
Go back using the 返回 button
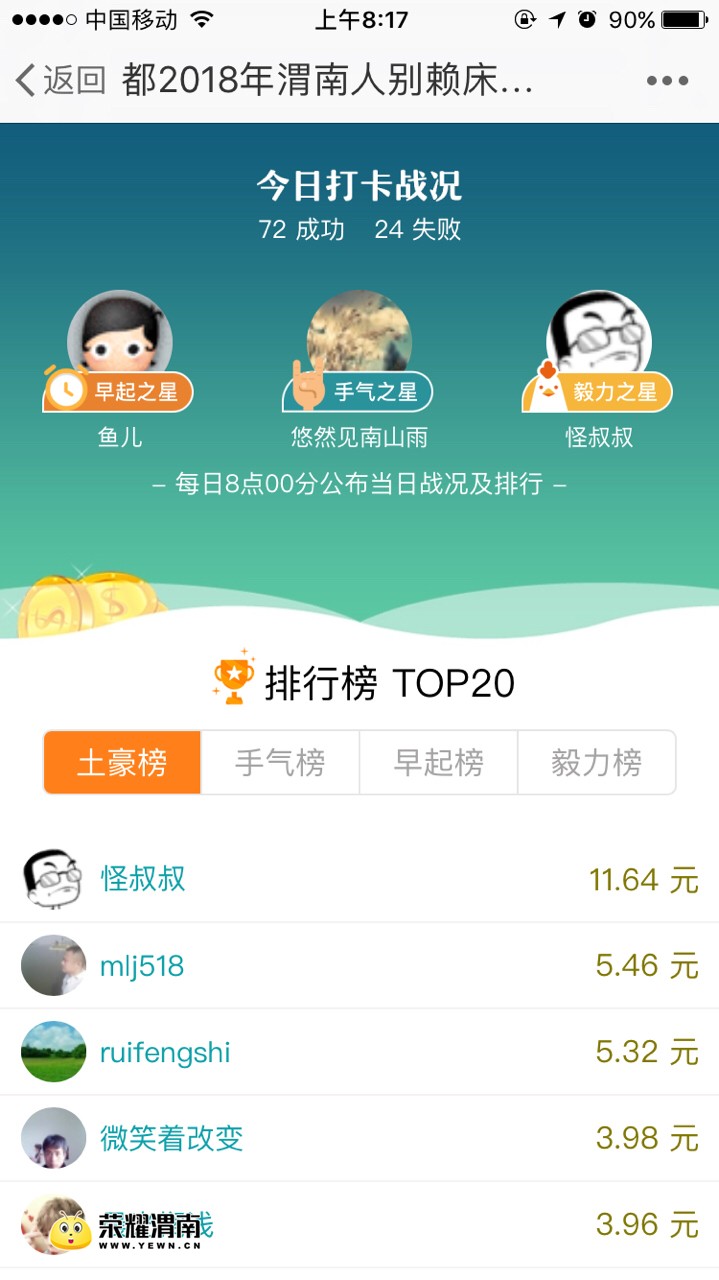(62, 81)
